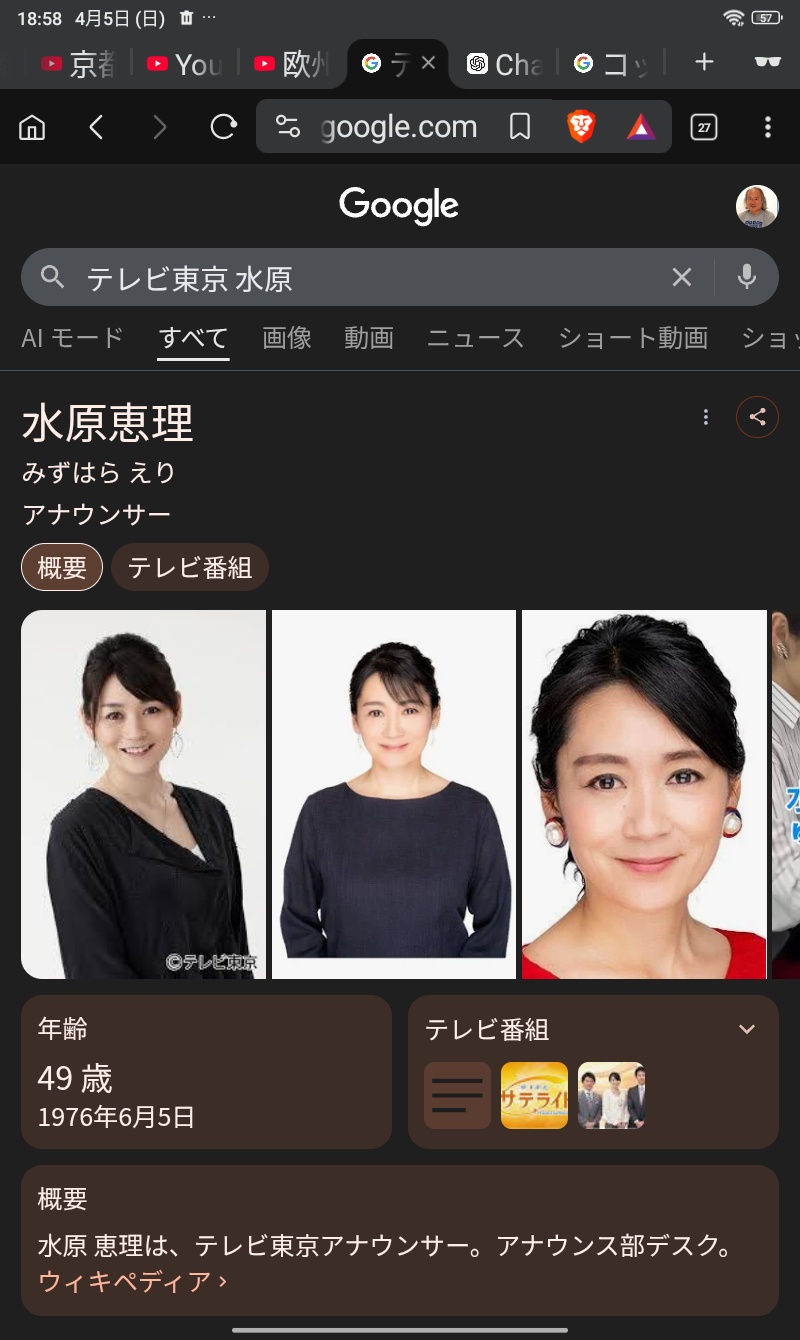This screenshot has width=800, height=1340.
Task: Switch to AI モード tab
Action: click(72, 338)
